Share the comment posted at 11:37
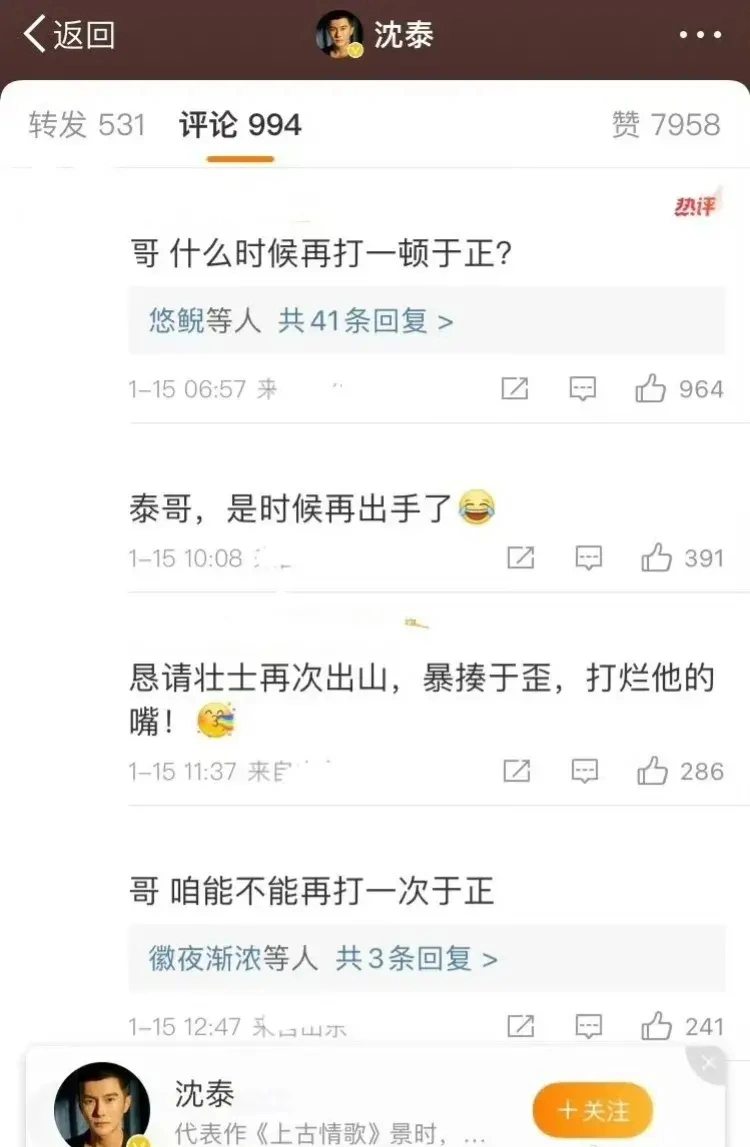Image resolution: width=750 pixels, height=1147 pixels. tap(516, 771)
